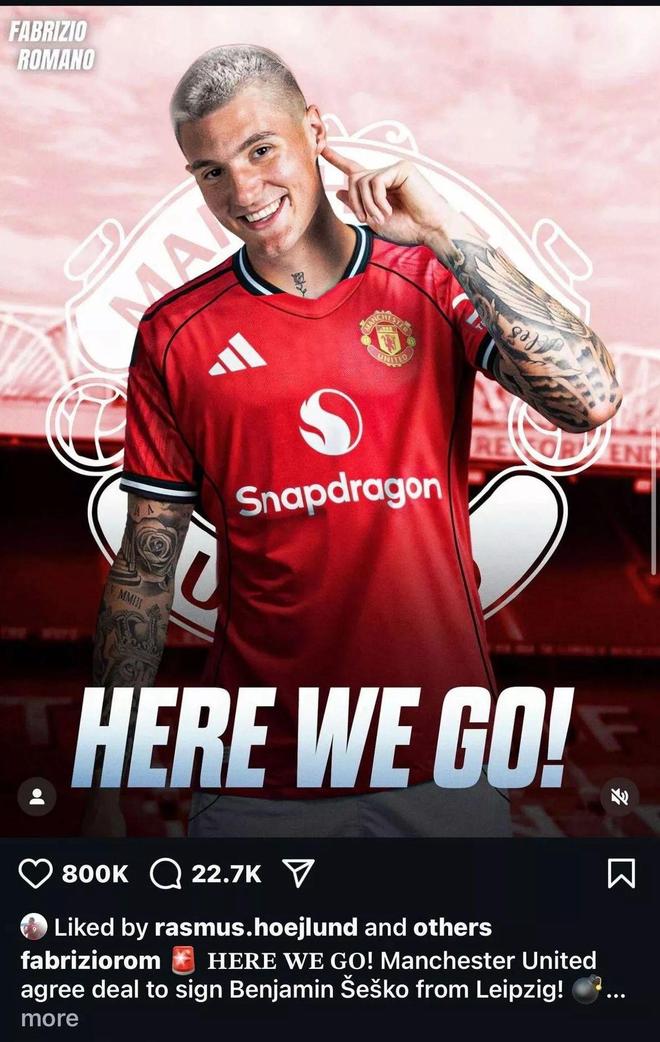This screenshot has height=1042, width=660.
Task: View others who liked this post
Action: (x=452, y=927)
